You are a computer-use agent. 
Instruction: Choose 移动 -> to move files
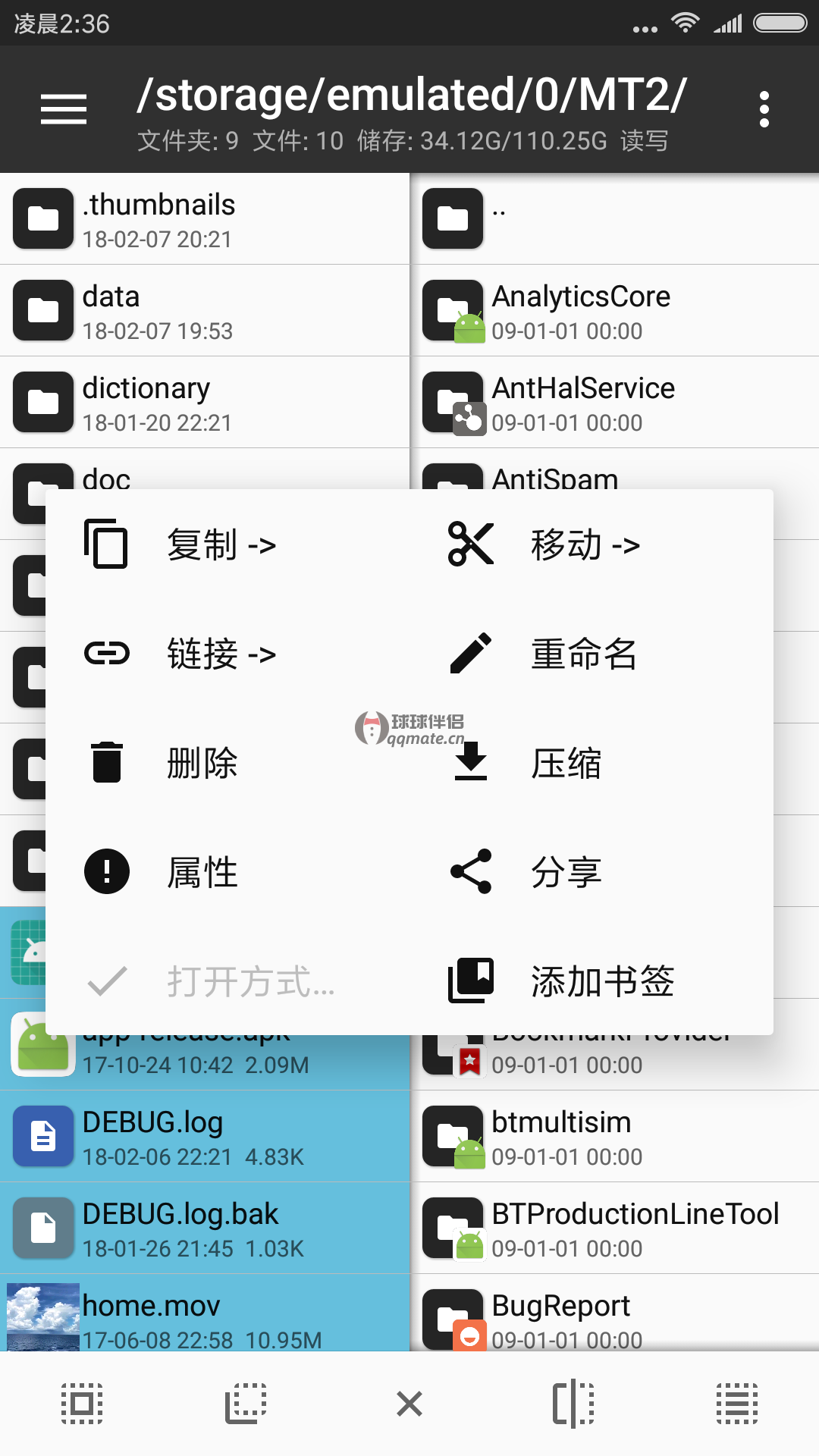pyautogui.click(x=584, y=544)
